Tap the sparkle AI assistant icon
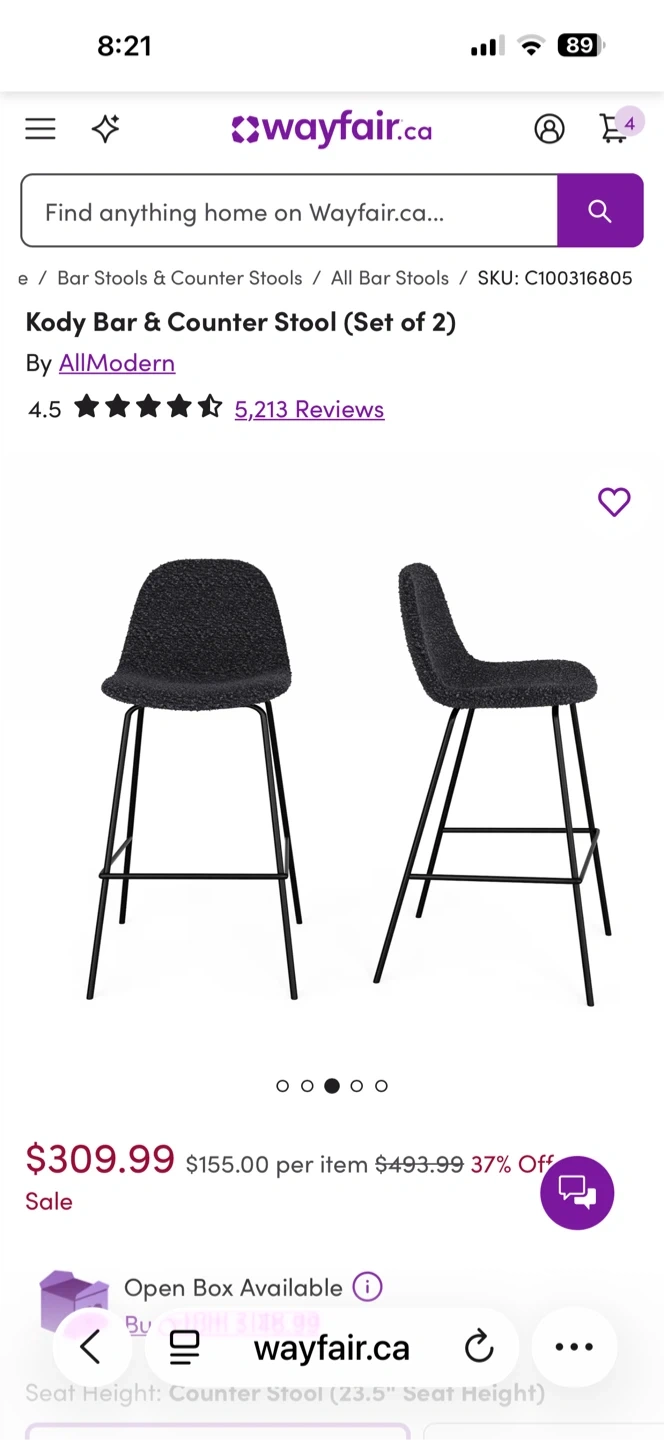The width and height of the screenshot is (664, 1440). point(105,129)
